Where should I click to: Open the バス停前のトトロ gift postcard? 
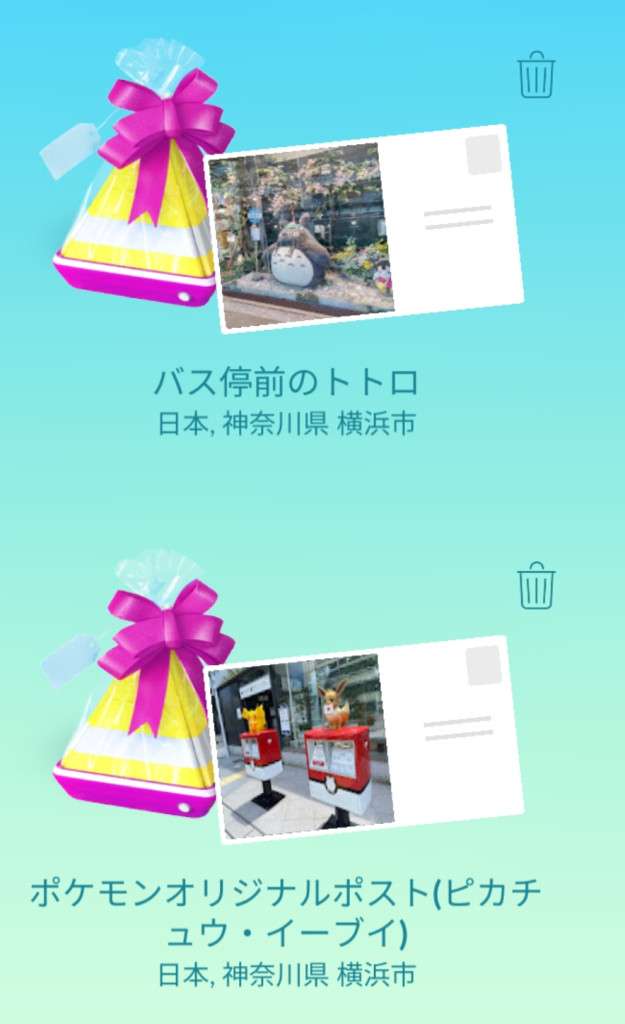[x=362, y=230]
